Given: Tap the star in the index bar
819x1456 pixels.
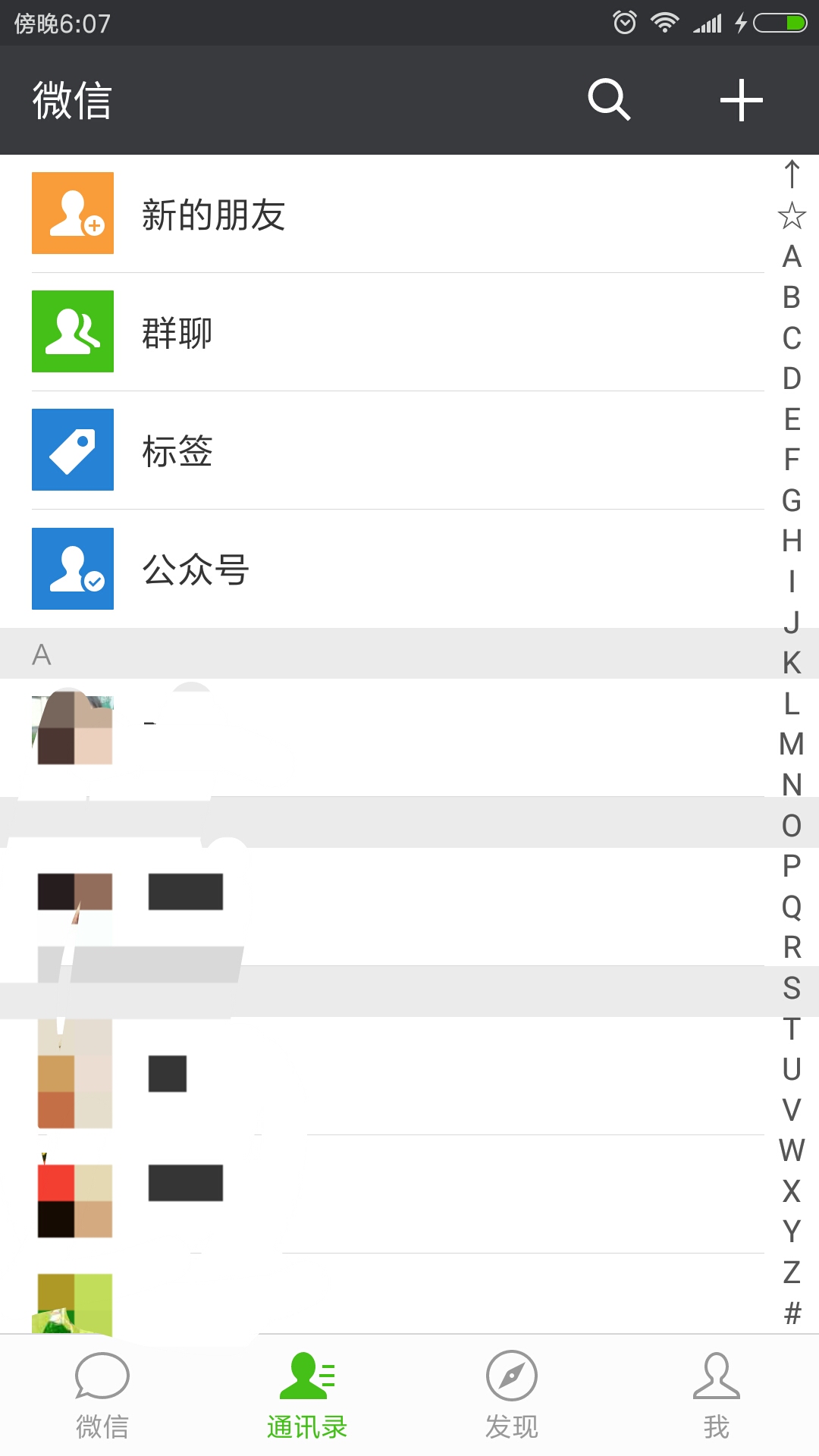Looking at the screenshot, I should tap(792, 216).
